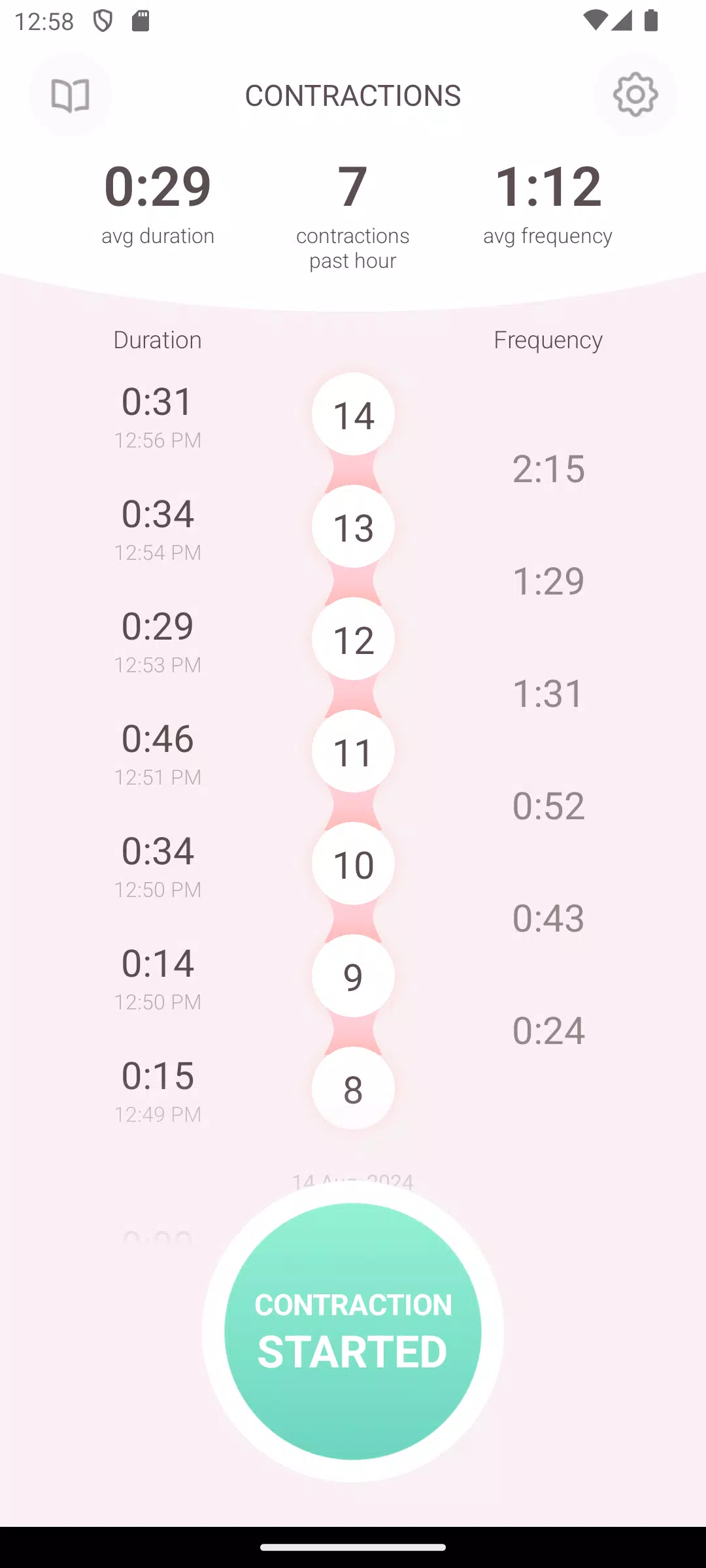
Task: Select contraction bubble number 13
Action: coord(353,527)
